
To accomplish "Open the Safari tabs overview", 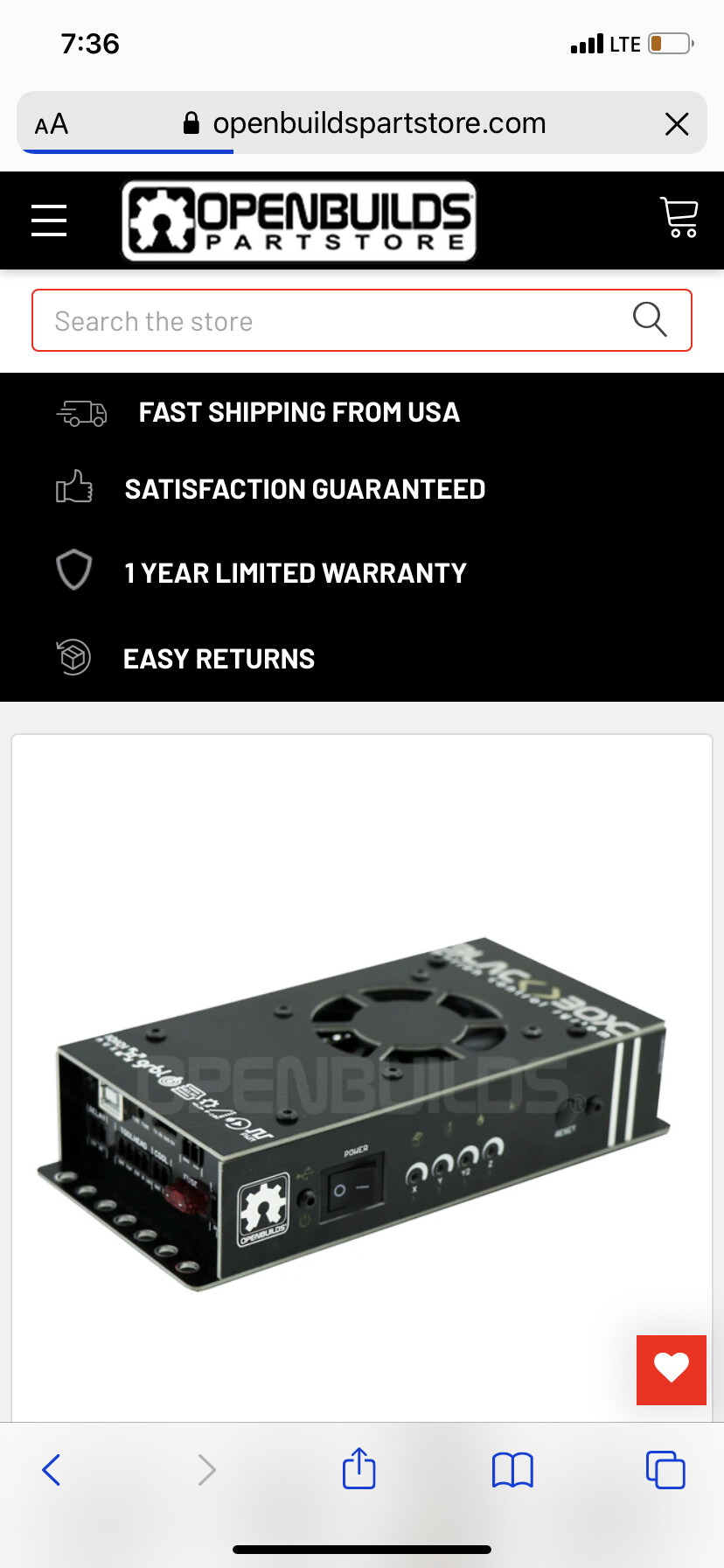I will point(665,1469).
